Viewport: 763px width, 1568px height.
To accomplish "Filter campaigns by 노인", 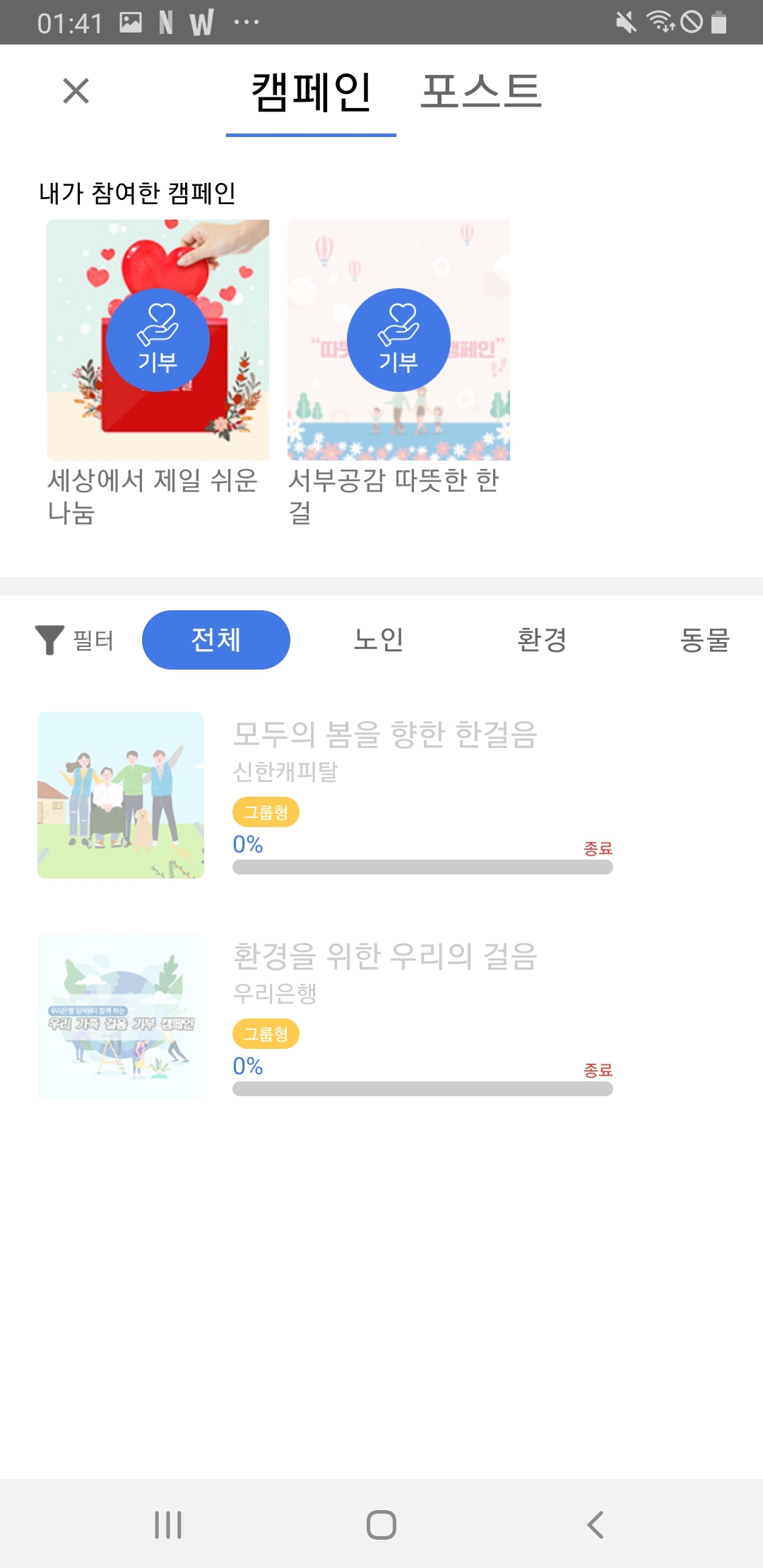I will point(379,640).
